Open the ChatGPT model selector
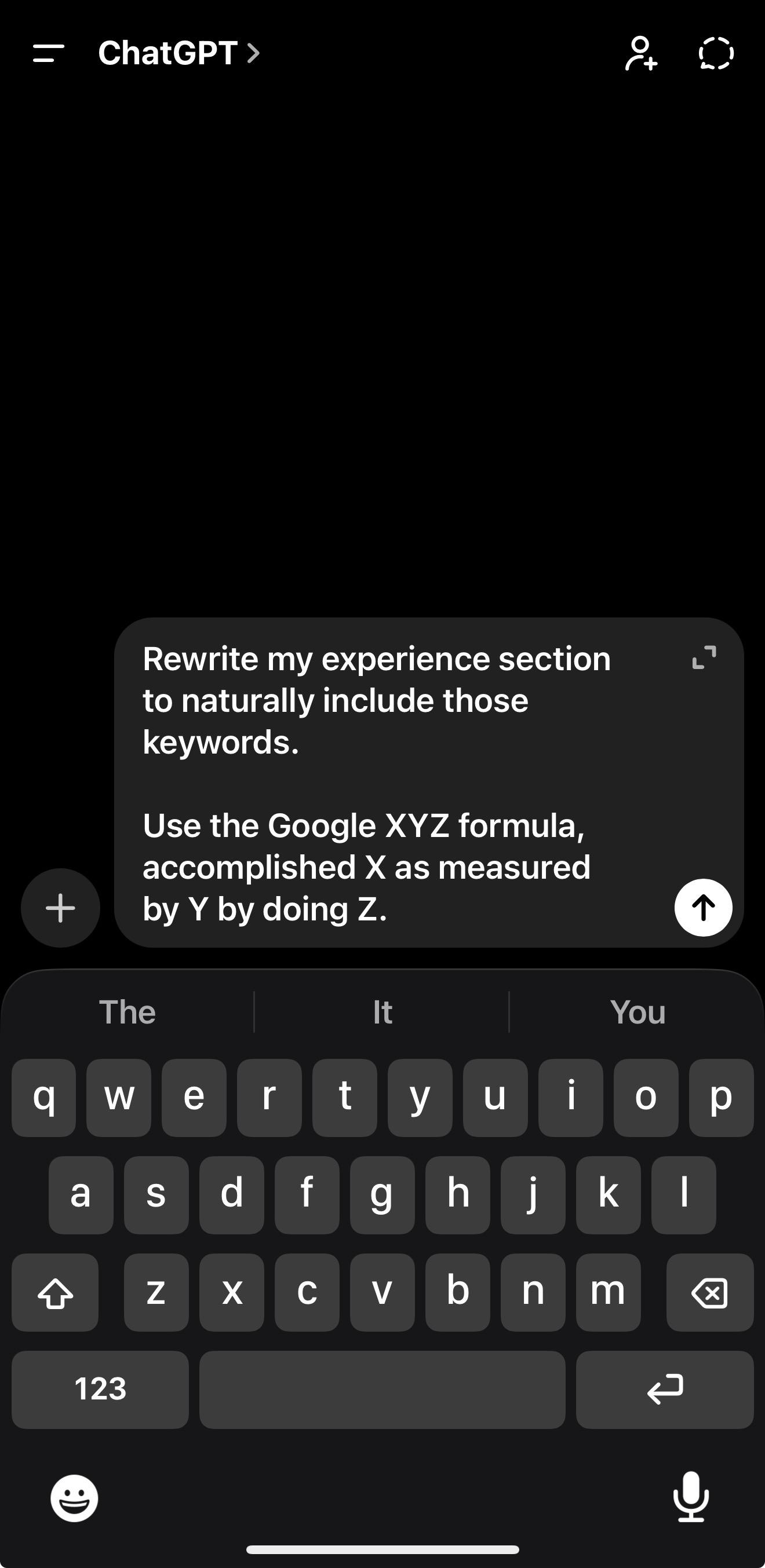Viewport: 765px width, 1568px height. pyautogui.click(x=178, y=53)
